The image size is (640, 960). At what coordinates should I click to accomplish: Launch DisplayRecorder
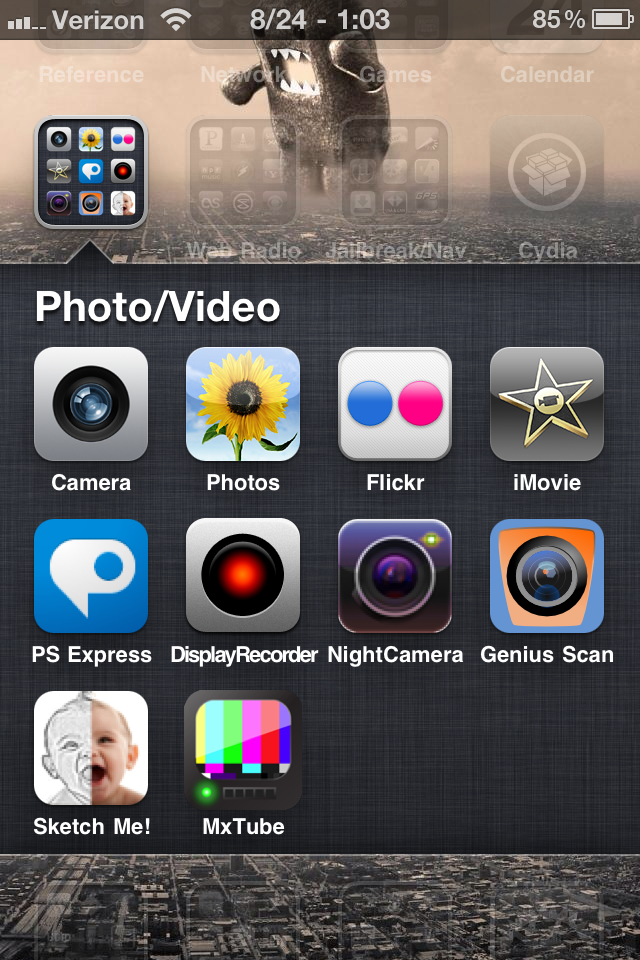(243, 576)
